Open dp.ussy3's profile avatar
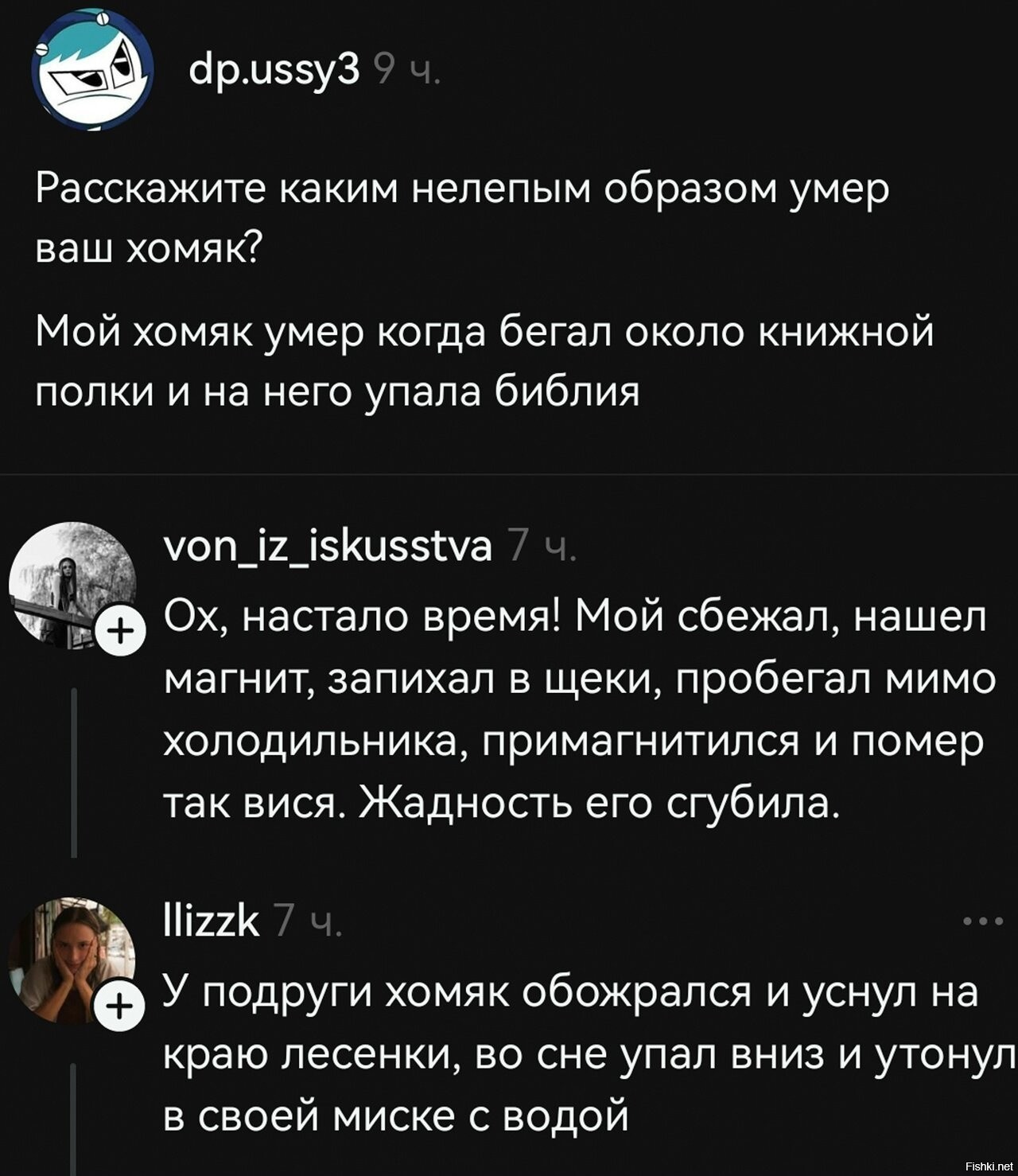The width and height of the screenshot is (1018, 1176). 92,72
